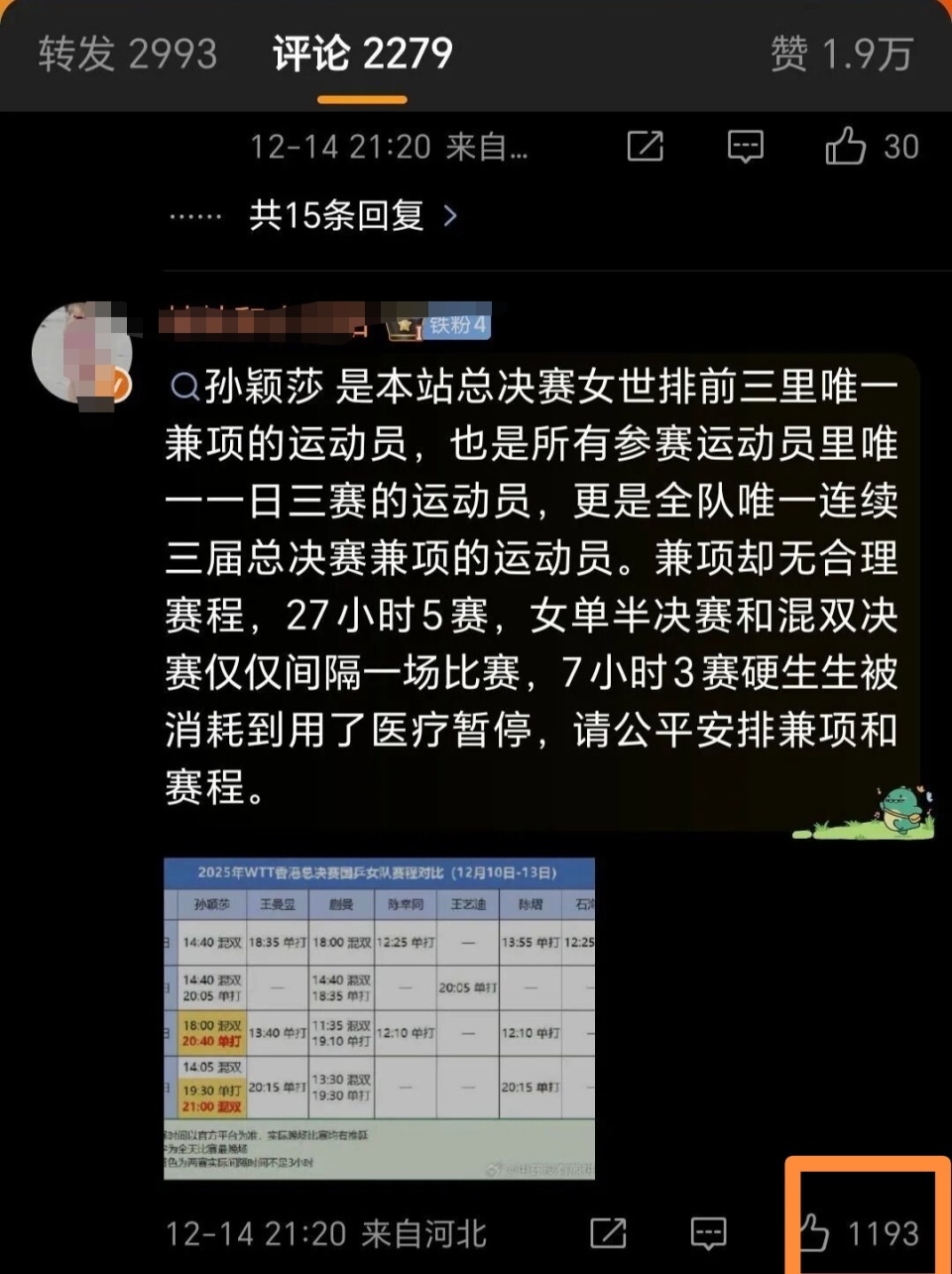The height and width of the screenshot is (1274, 952).
Task: Reply to the comment with 30 likes
Action: pyautogui.click(x=745, y=147)
